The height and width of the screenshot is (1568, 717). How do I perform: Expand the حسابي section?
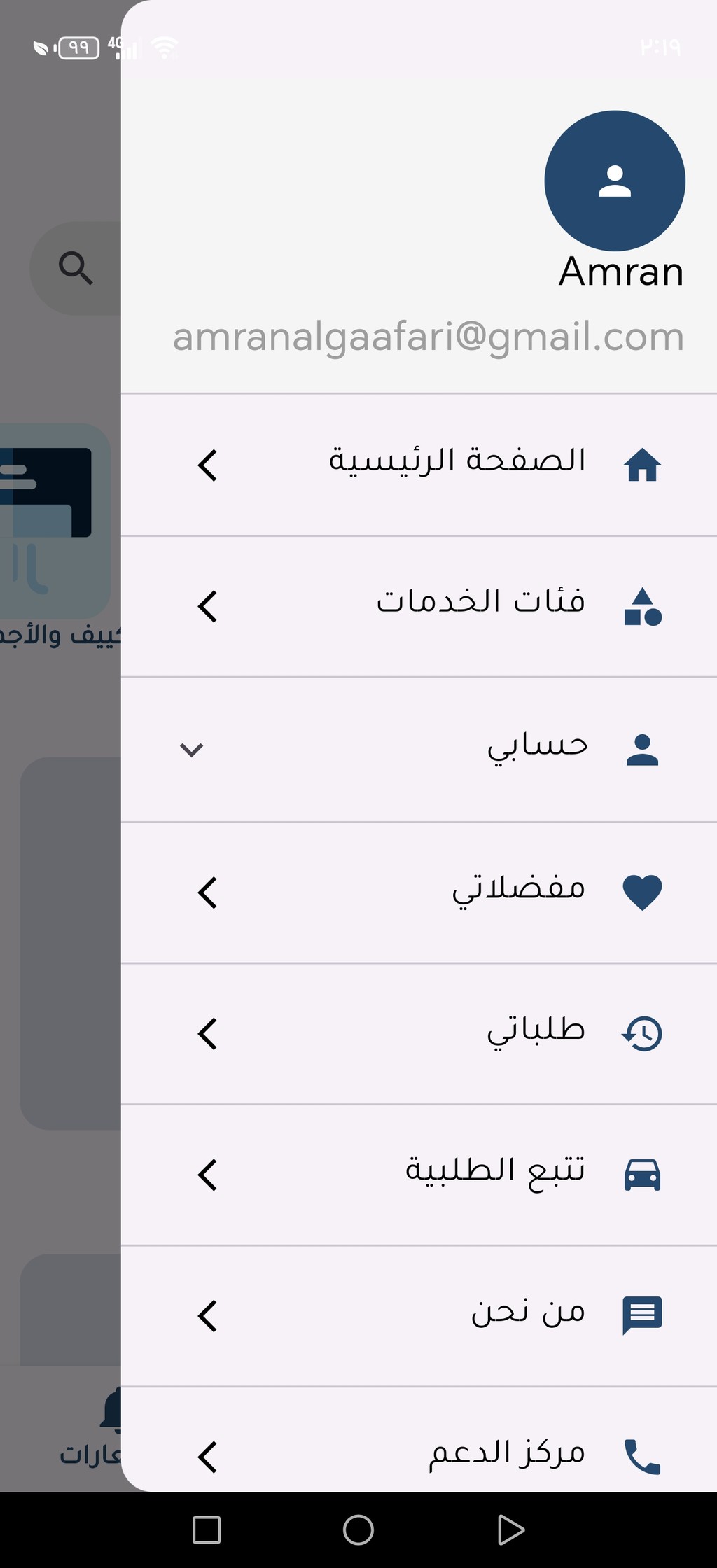tap(419, 750)
